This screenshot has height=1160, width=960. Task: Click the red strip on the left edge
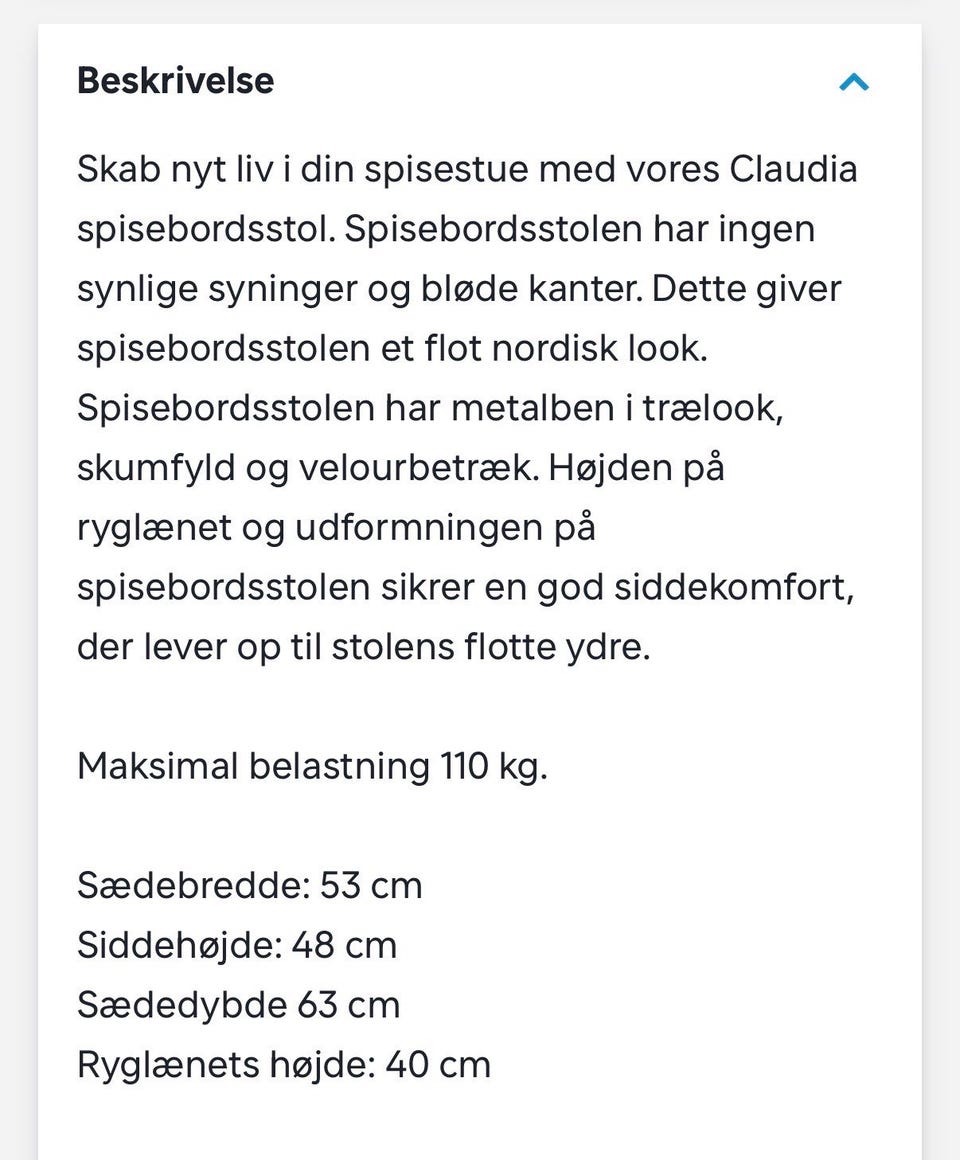point(9,580)
